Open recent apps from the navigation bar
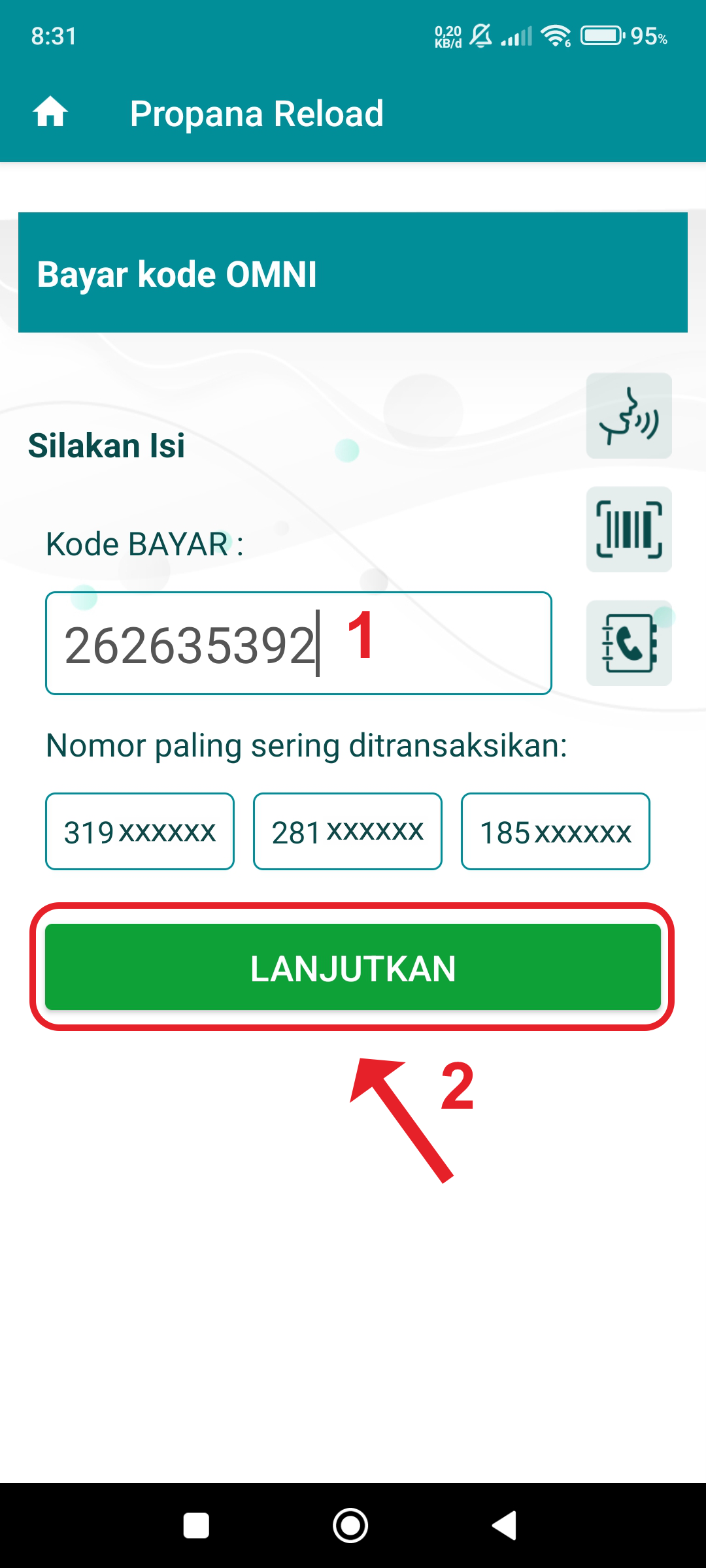The width and height of the screenshot is (706, 1568). pyautogui.click(x=196, y=1526)
